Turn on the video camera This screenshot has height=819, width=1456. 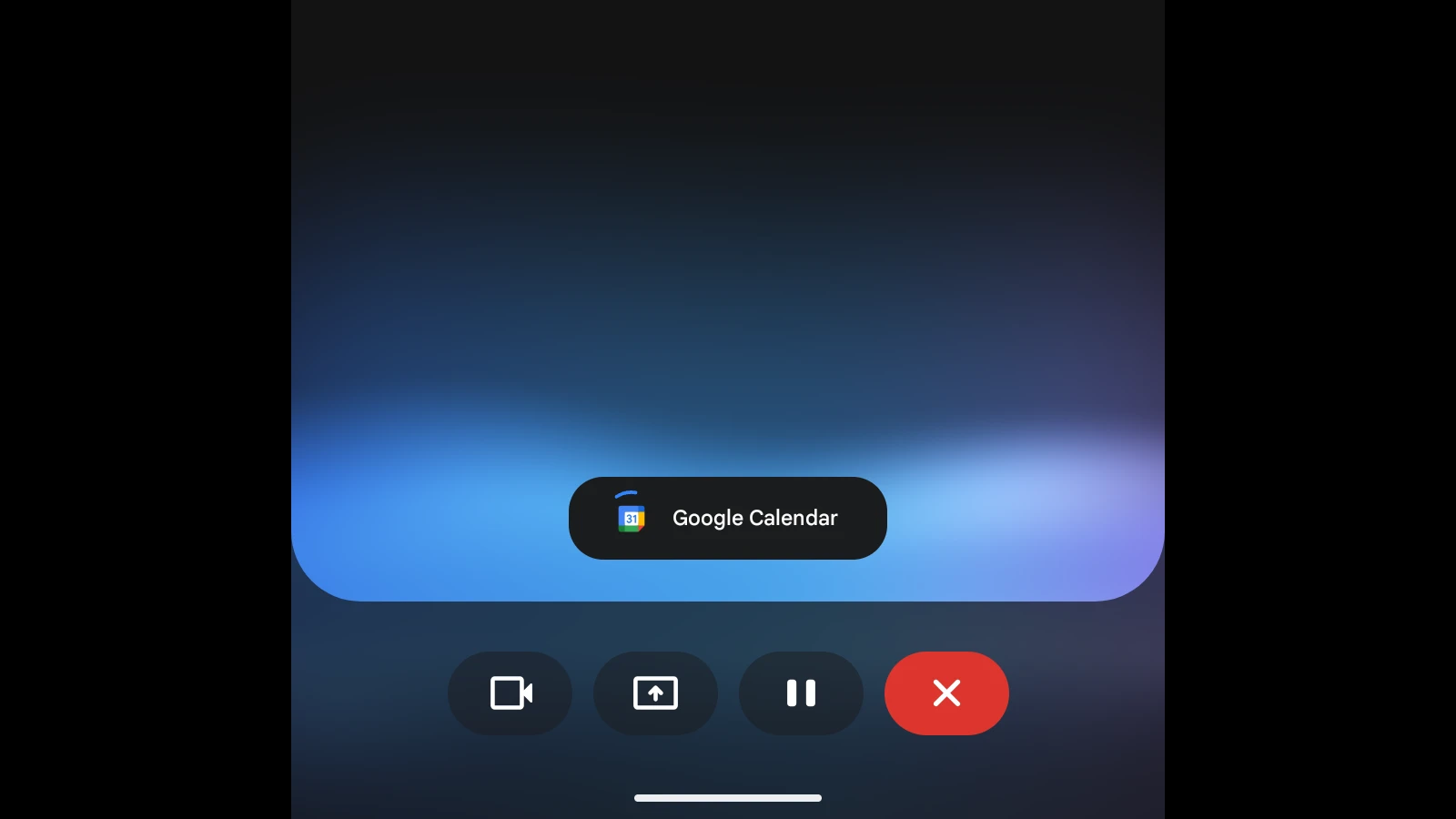(510, 693)
